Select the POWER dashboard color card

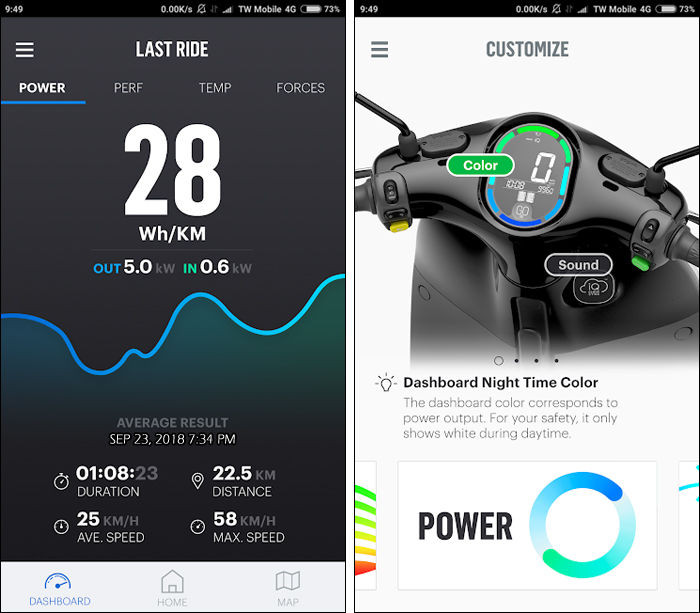(527, 525)
